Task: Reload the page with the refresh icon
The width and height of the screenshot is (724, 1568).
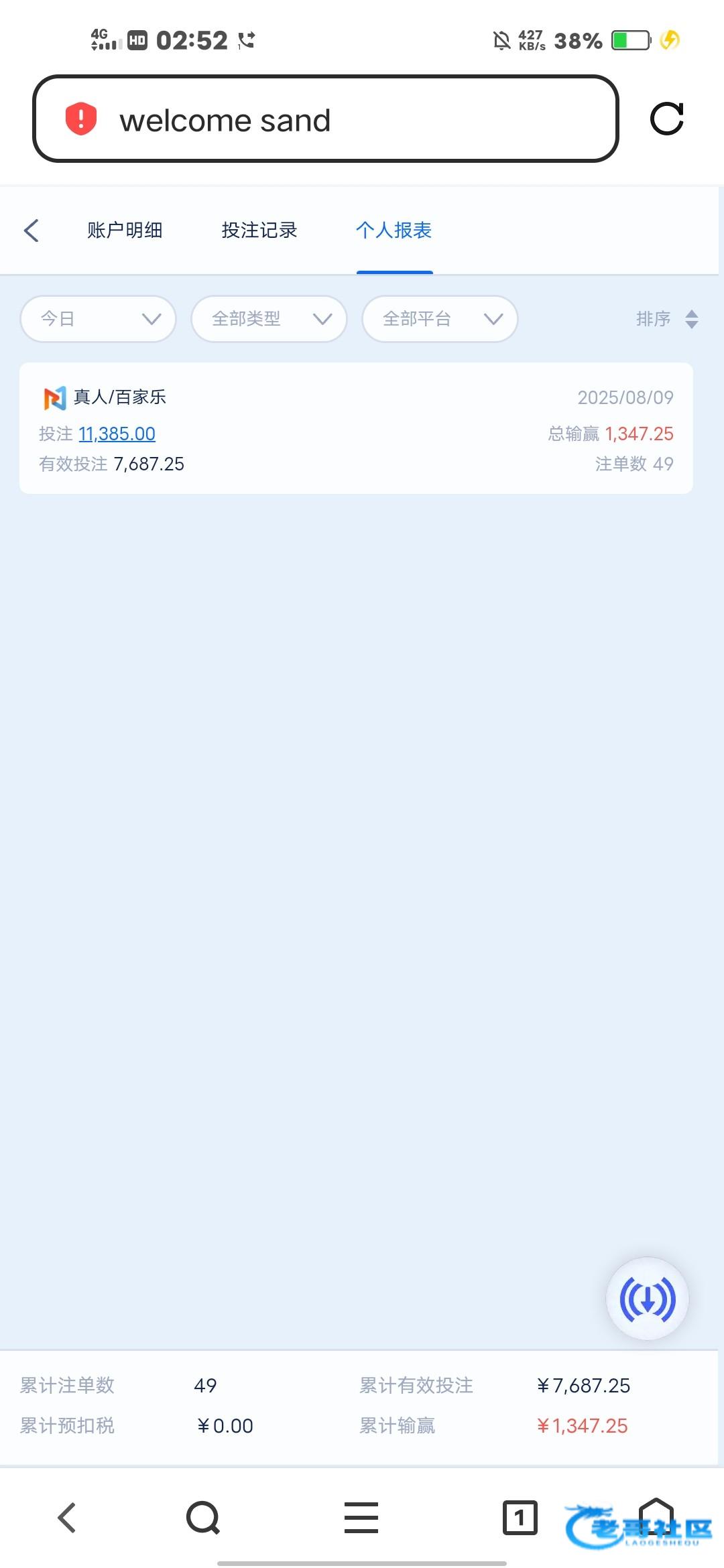Action: (x=667, y=119)
